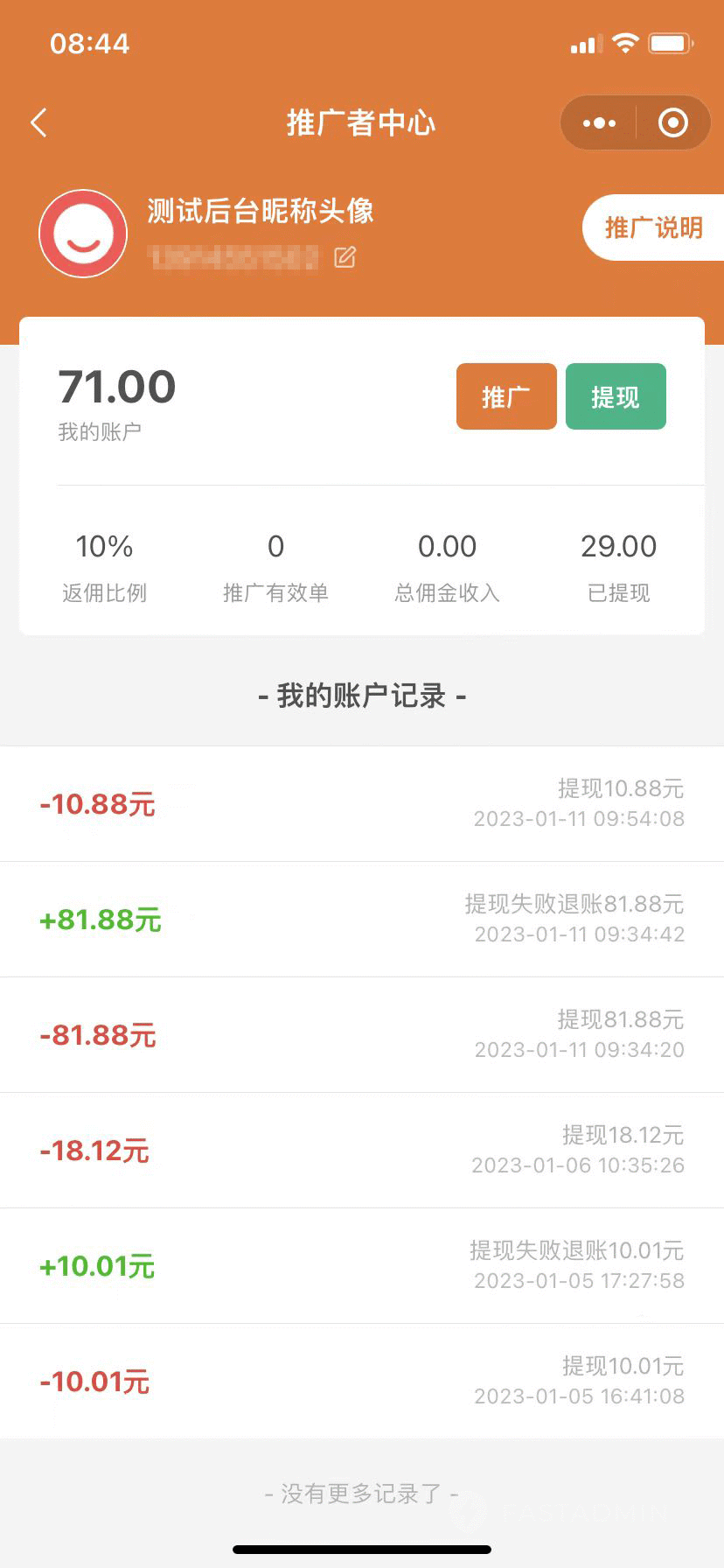This screenshot has height=1568, width=724.
Task: Open the 推广说明 promotion guide
Action: [x=653, y=227]
